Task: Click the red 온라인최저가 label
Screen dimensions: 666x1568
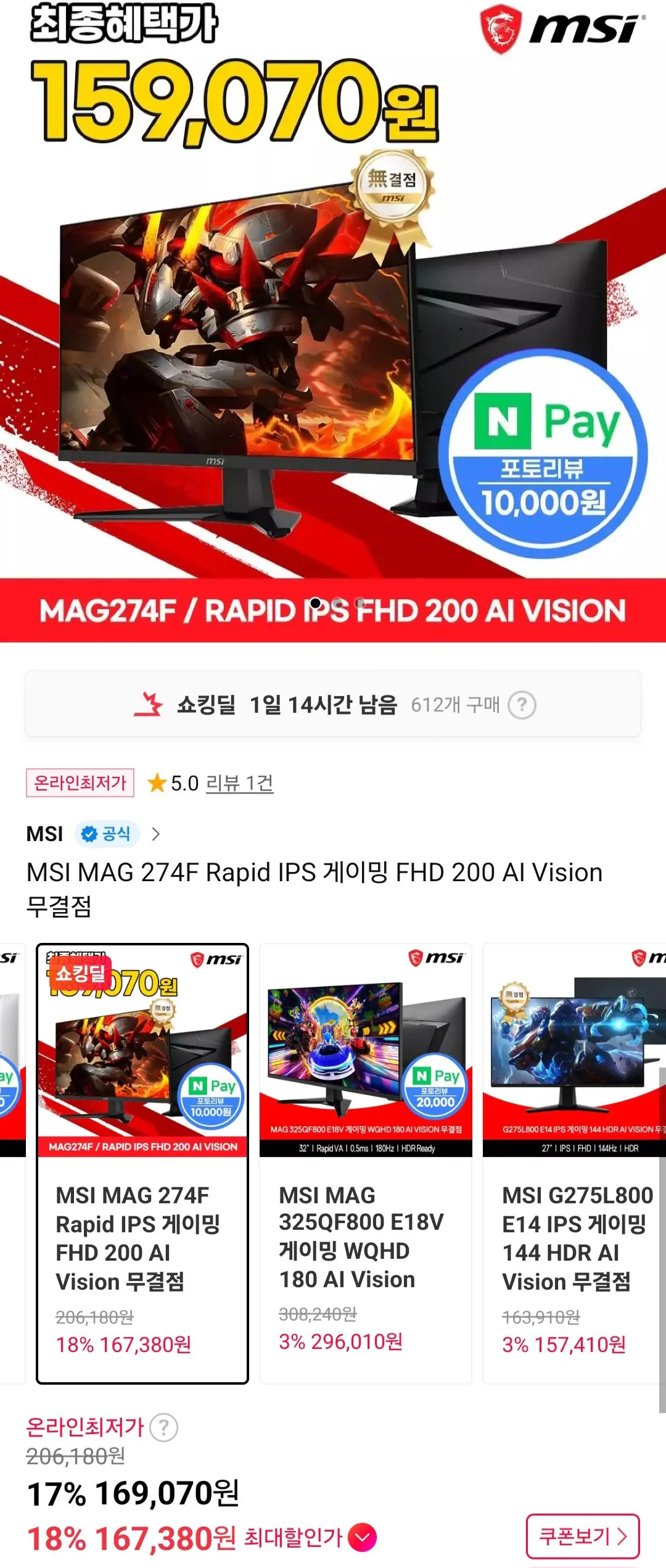Action: [79, 782]
